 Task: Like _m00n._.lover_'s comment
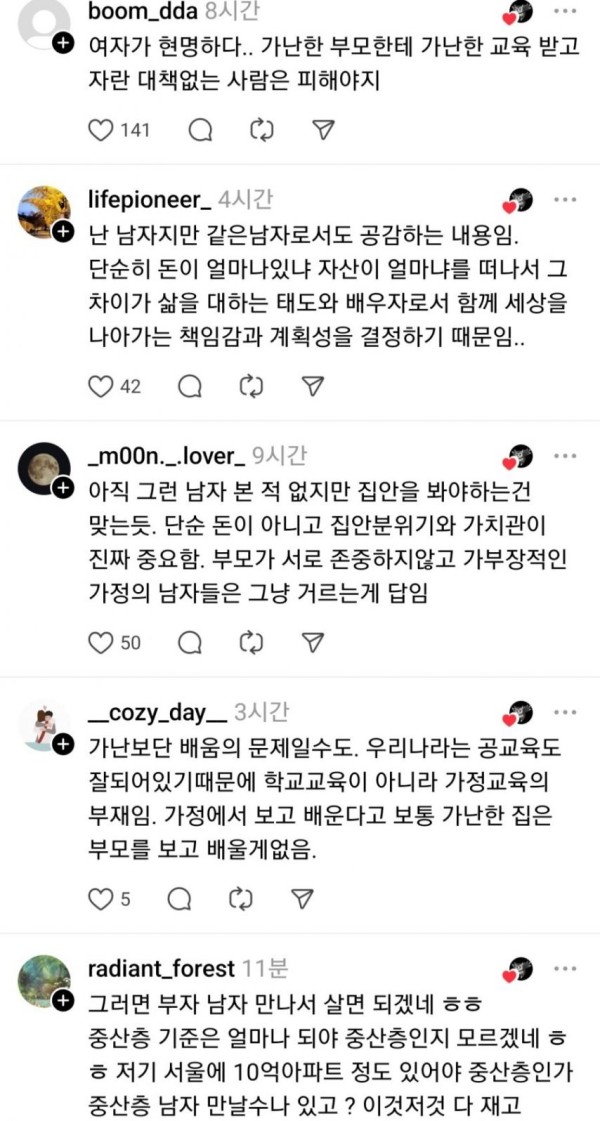coord(100,643)
